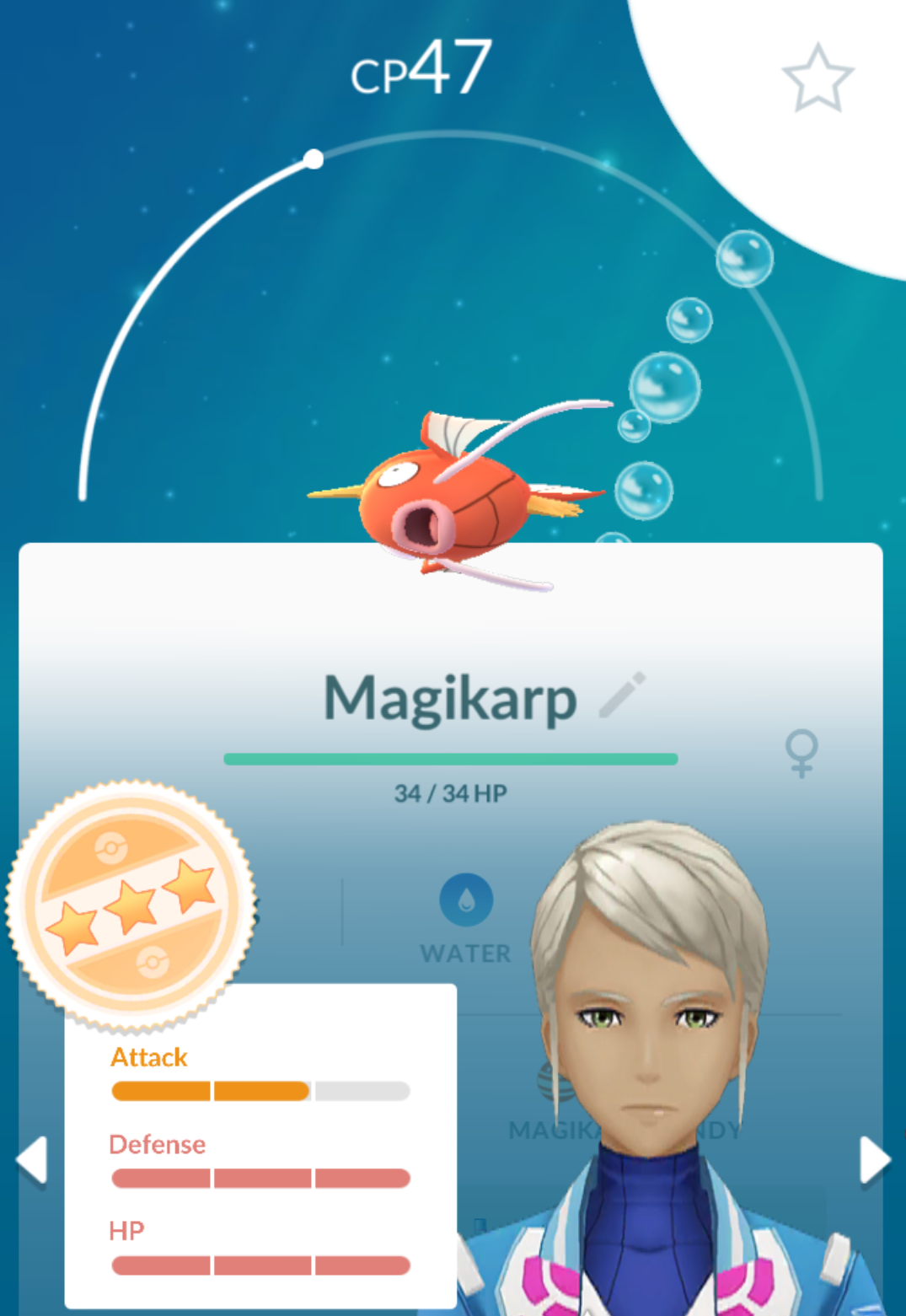Go to the previous Pokémon with left arrow

(32, 1160)
